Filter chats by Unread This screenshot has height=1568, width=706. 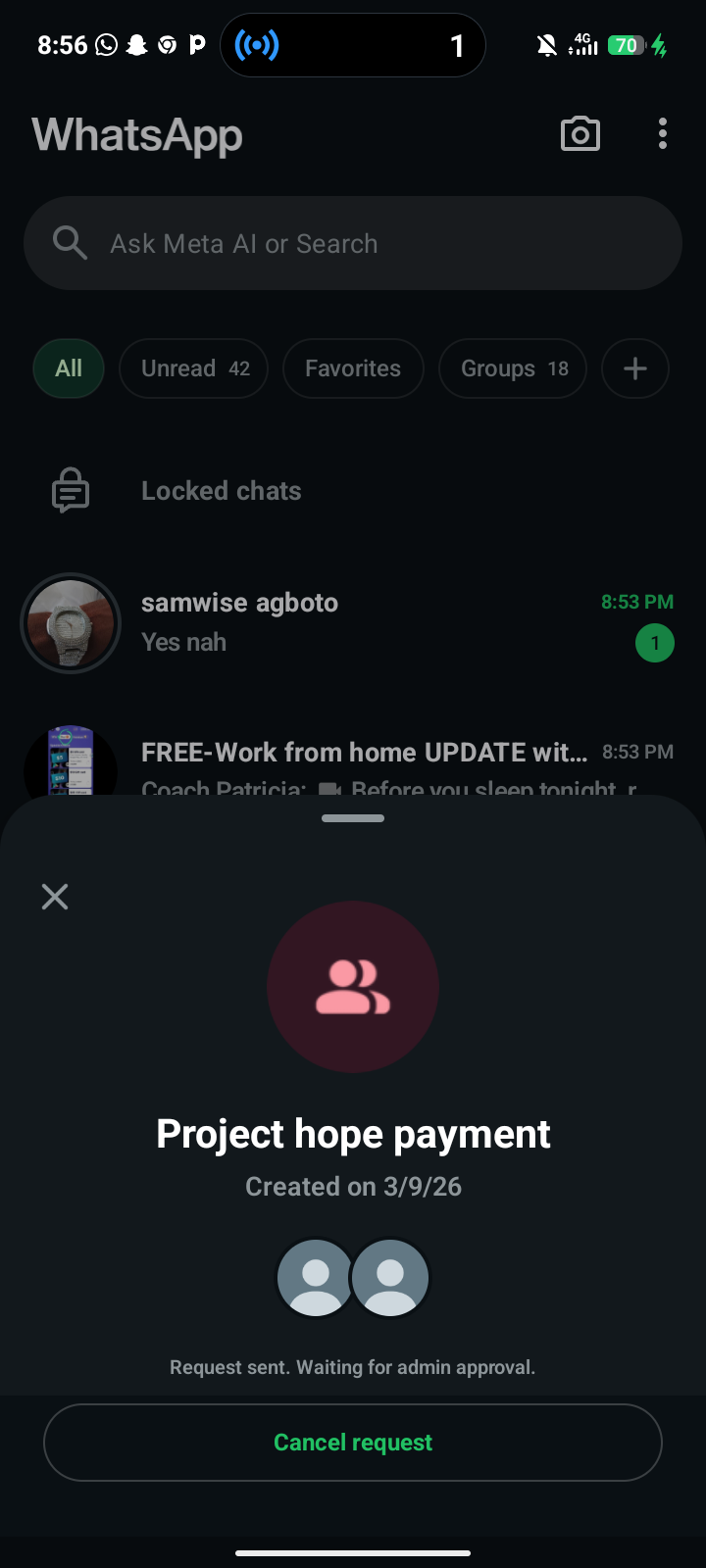pos(194,368)
